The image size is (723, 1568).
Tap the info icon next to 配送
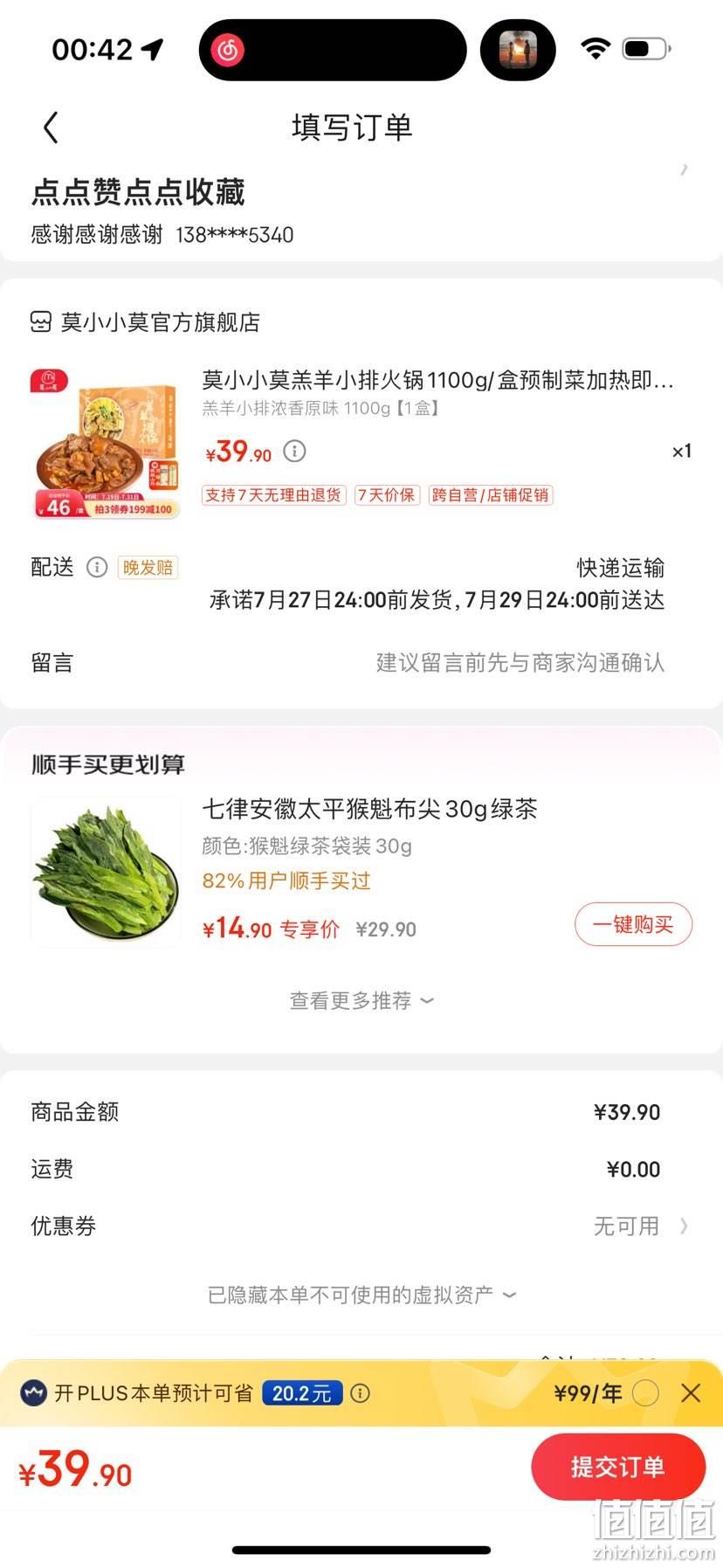click(97, 568)
